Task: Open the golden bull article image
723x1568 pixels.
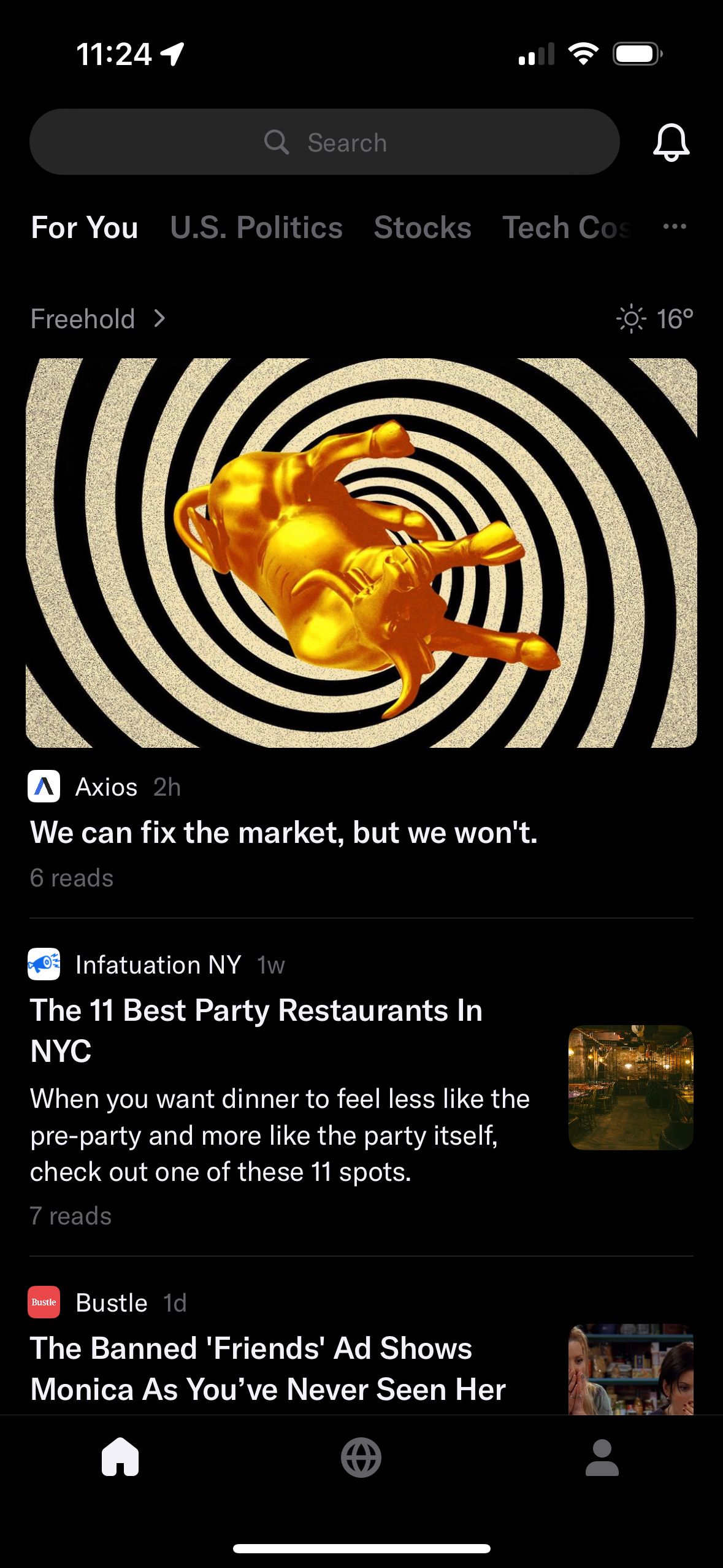Action: (x=361, y=553)
